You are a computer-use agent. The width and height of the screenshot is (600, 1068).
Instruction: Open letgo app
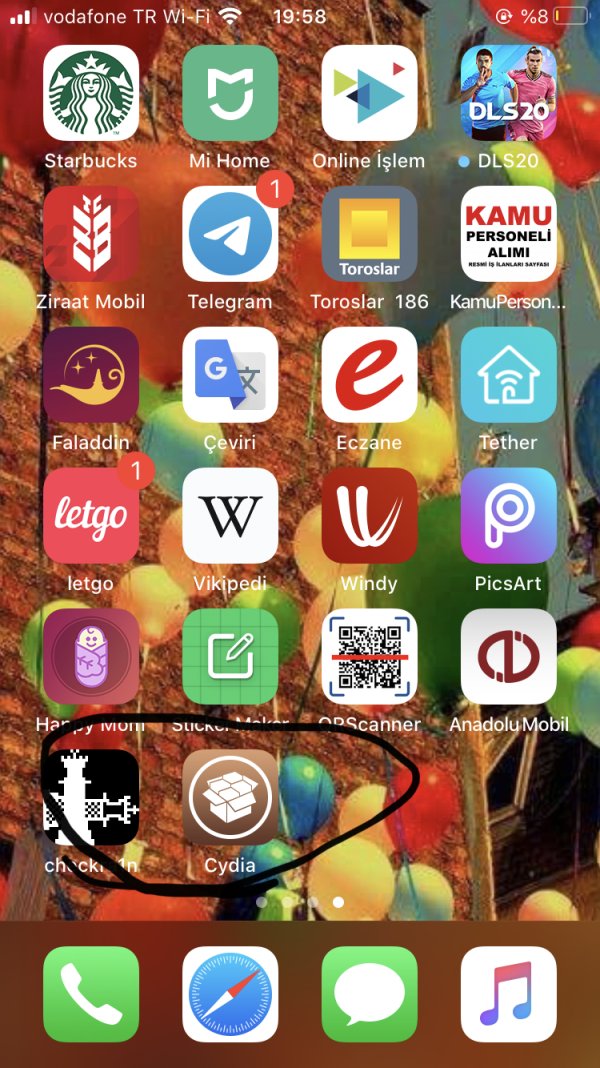91,516
